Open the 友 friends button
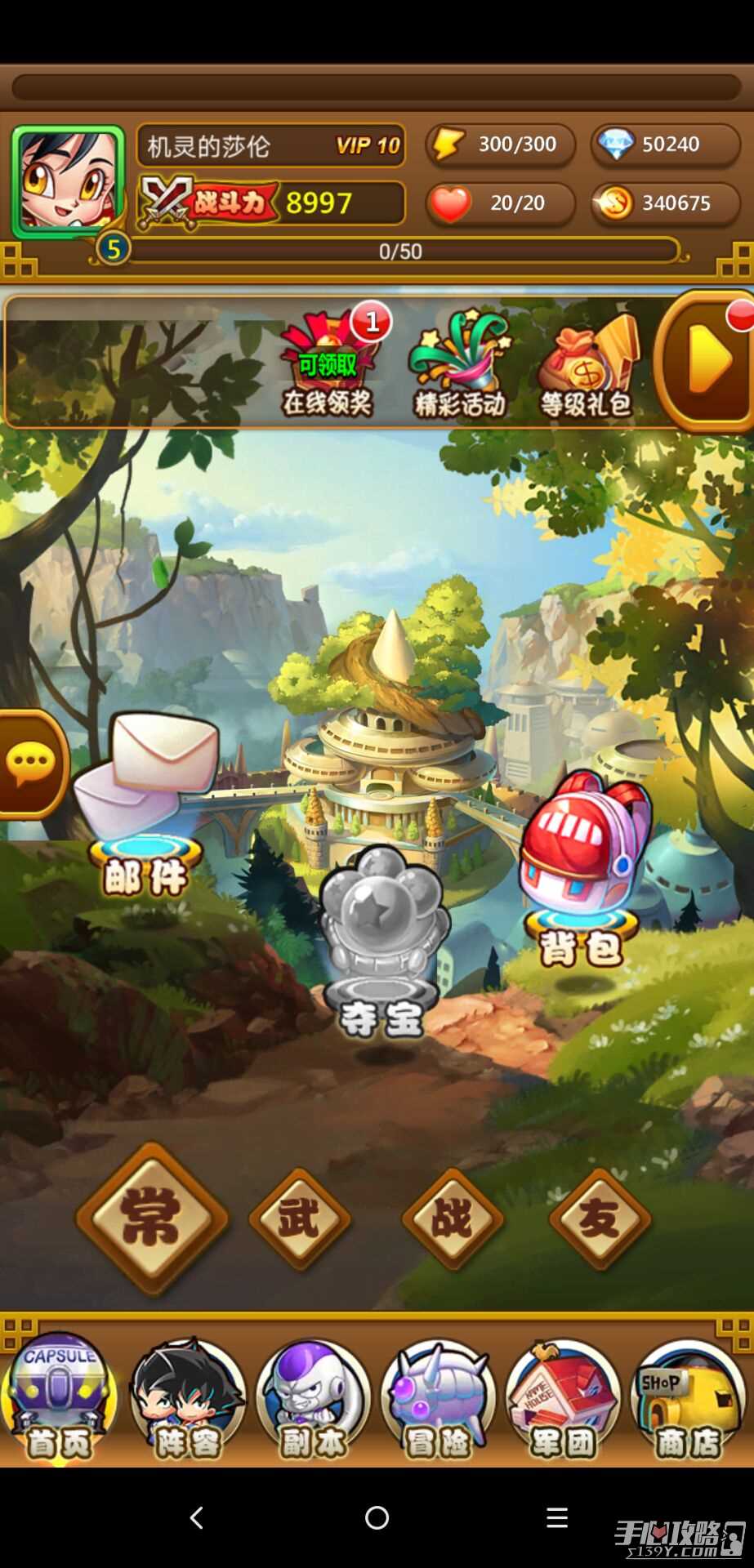This screenshot has height=1568, width=754. [x=599, y=1218]
